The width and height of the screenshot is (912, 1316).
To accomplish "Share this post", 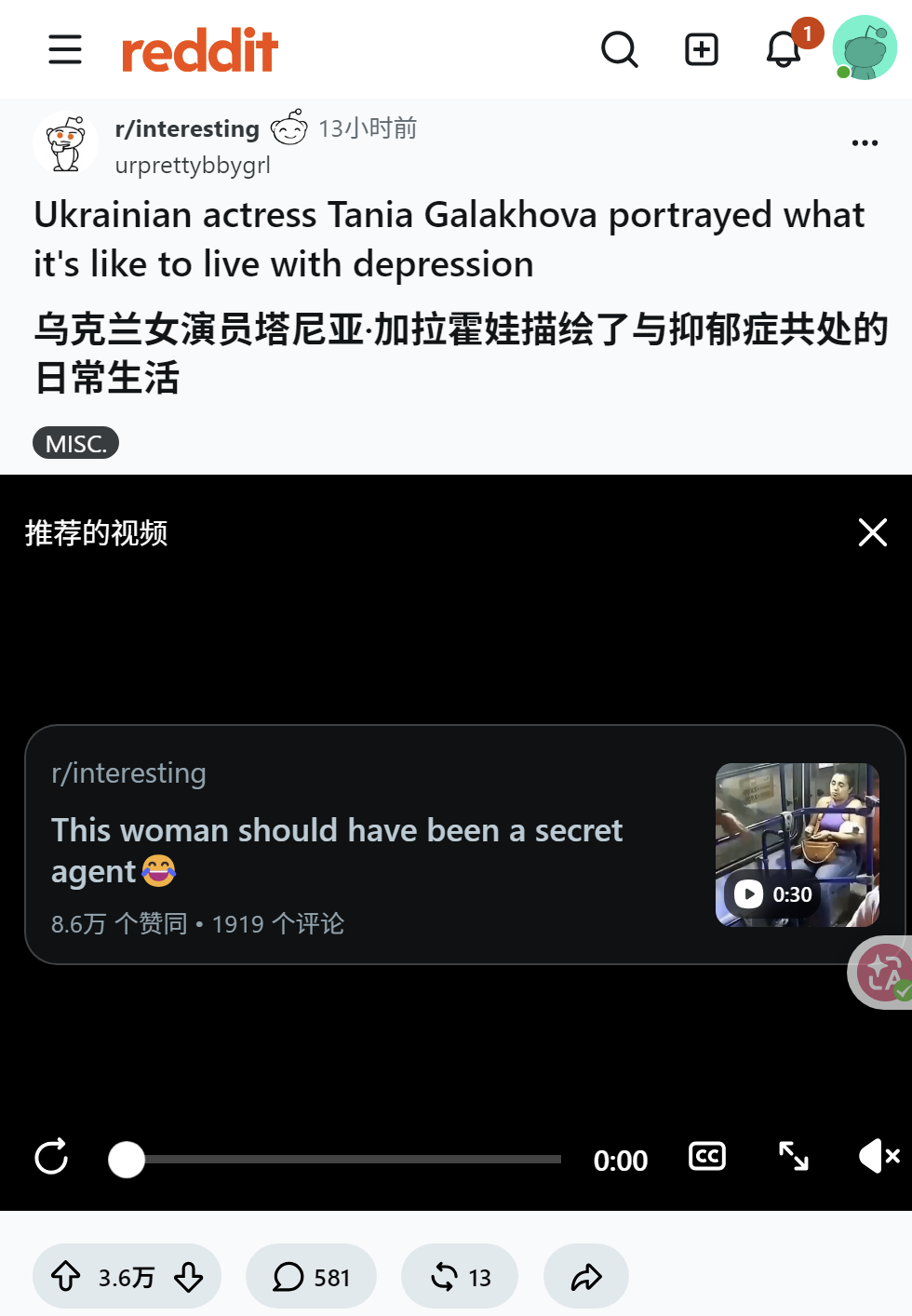I will (586, 1276).
